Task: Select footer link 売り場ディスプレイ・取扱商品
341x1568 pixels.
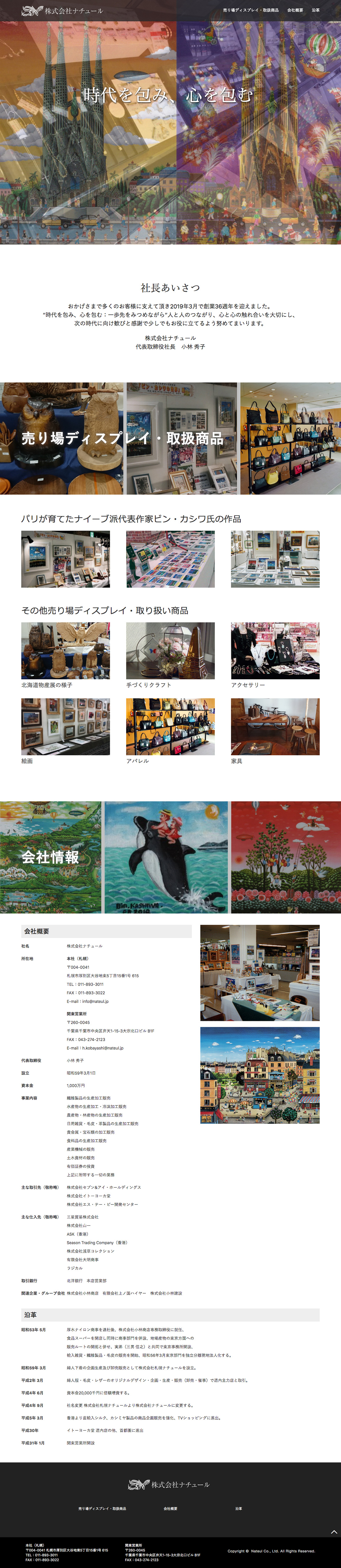Action: click(x=102, y=1508)
